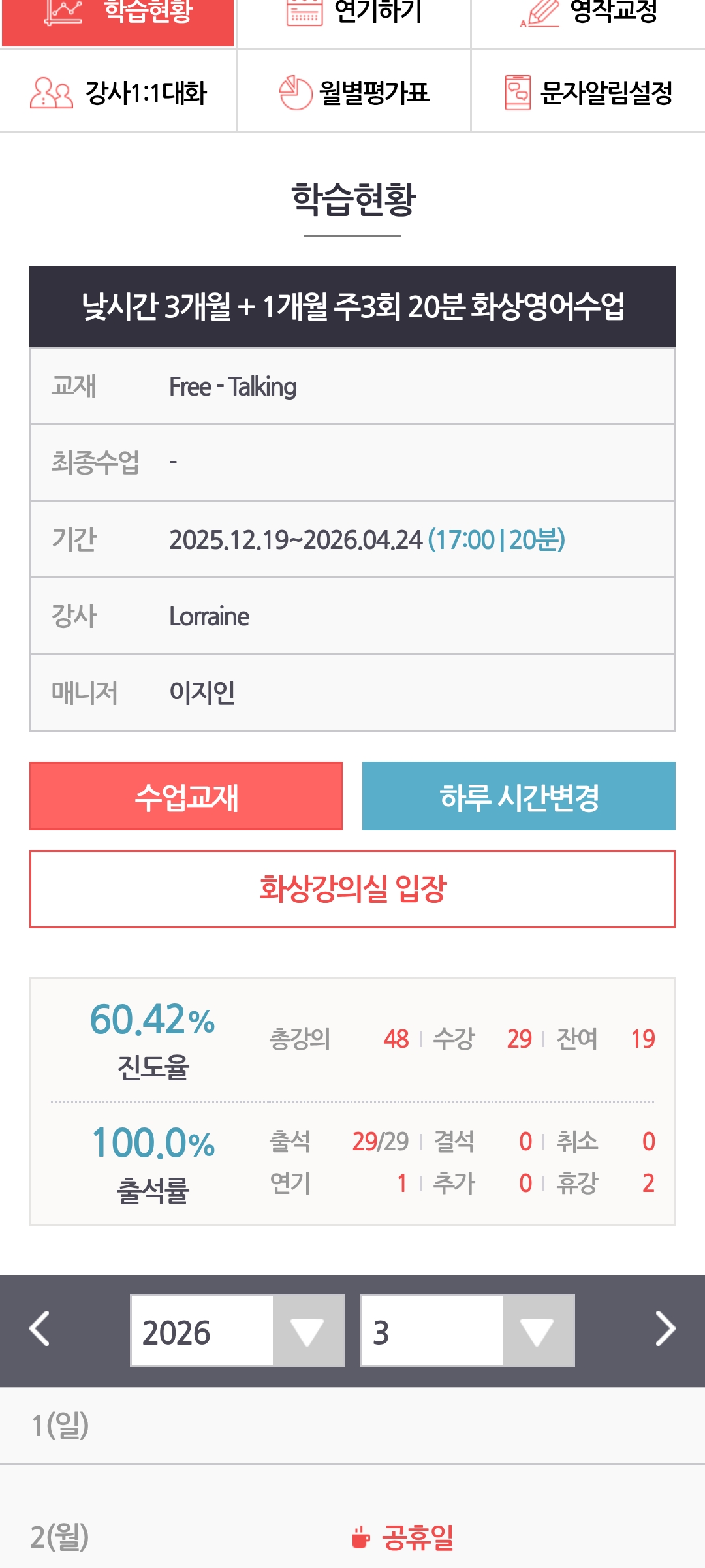The width and height of the screenshot is (705, 1568).
Task: Open 문자알림설정 settings
Action: click(x=588, y=92)
